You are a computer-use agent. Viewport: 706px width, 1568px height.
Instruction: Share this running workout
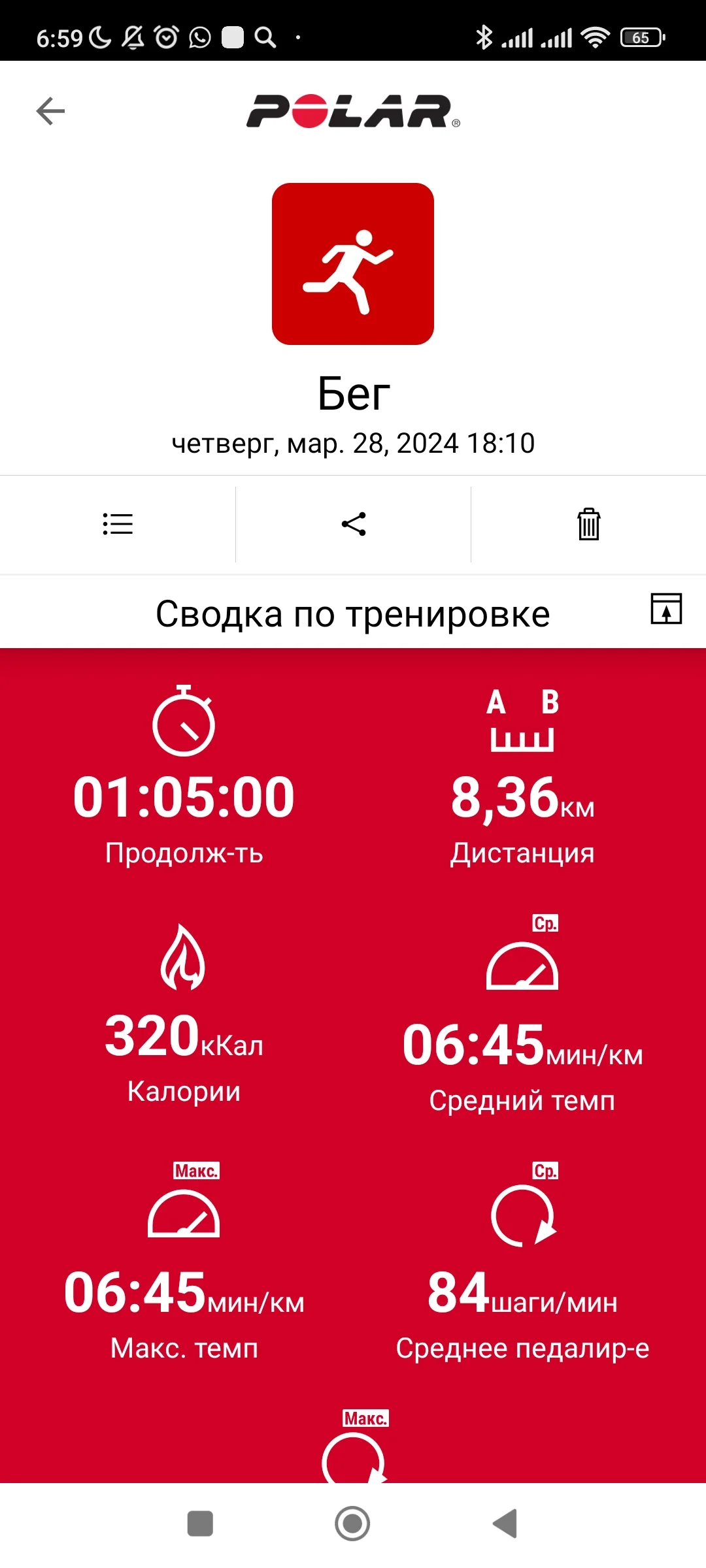pos(354,524)
